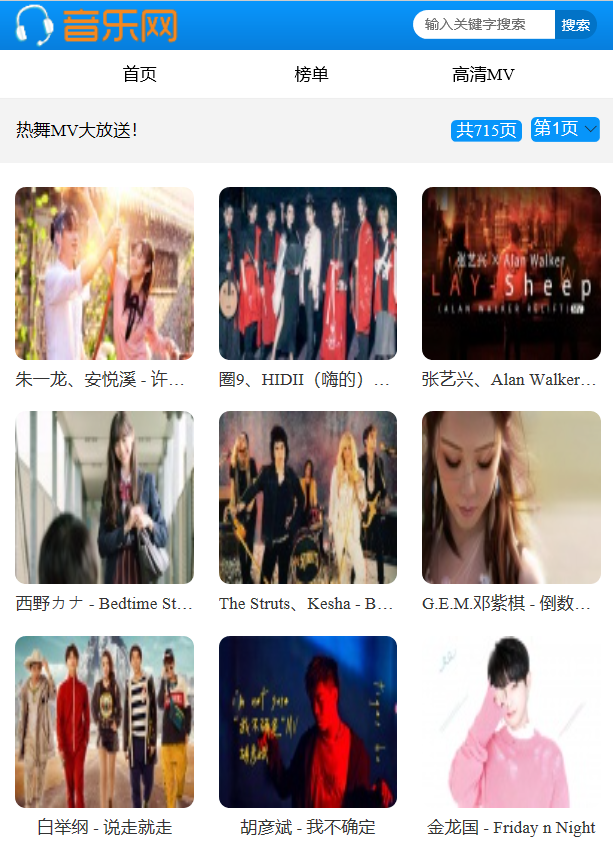Open 胡彦斌 - 我不确定 MV
The image size is (613, 856).
(308, 721)
